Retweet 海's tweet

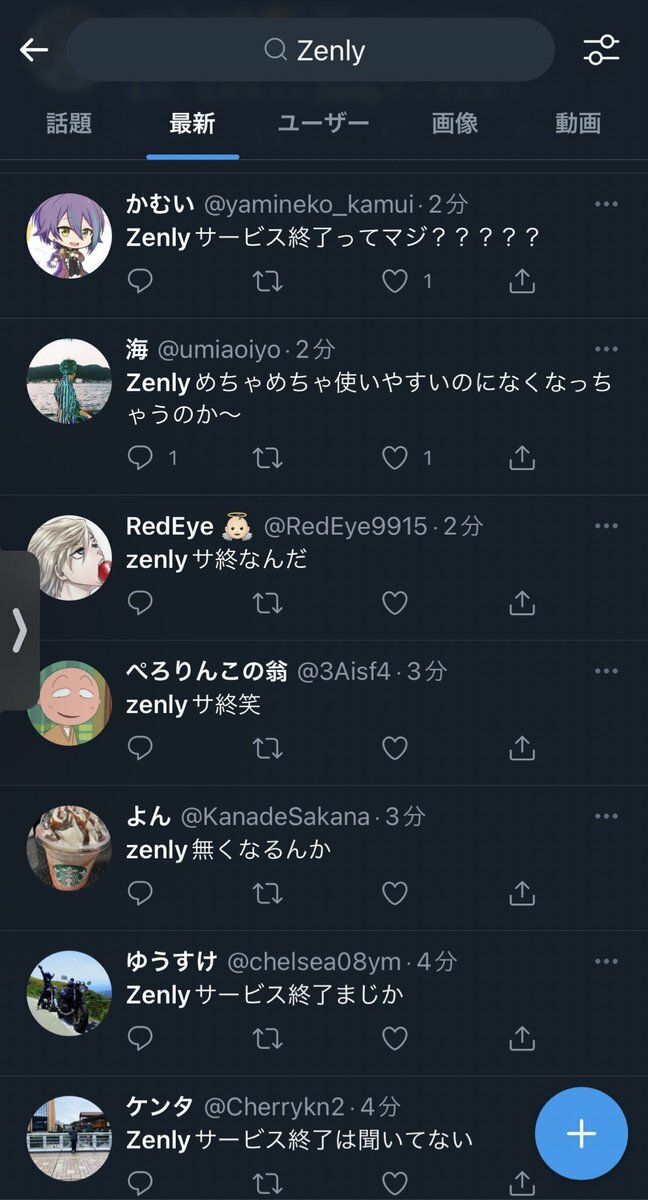point(268,458)
